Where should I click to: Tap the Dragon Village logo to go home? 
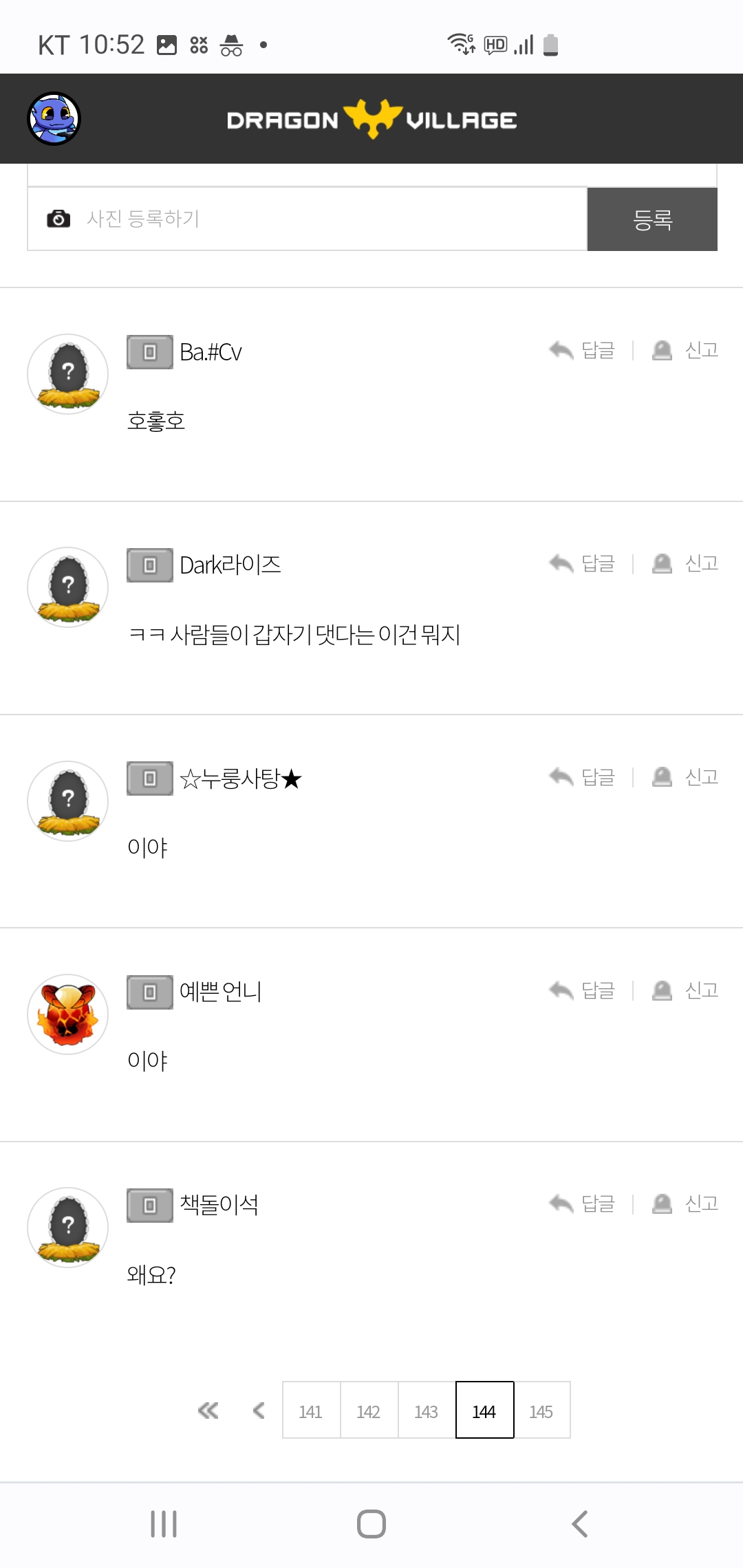pos(371,120)
